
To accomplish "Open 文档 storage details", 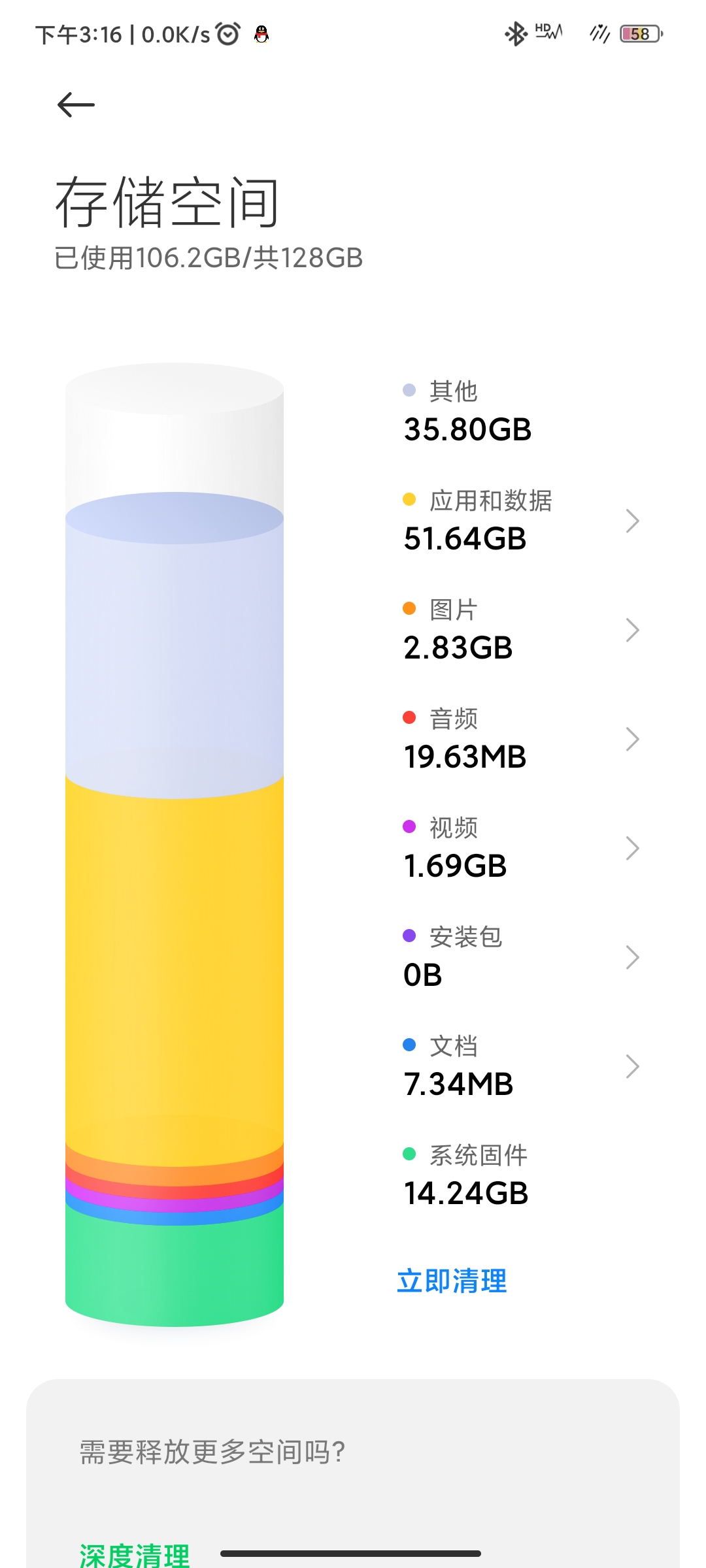I will click(521, 1066).
